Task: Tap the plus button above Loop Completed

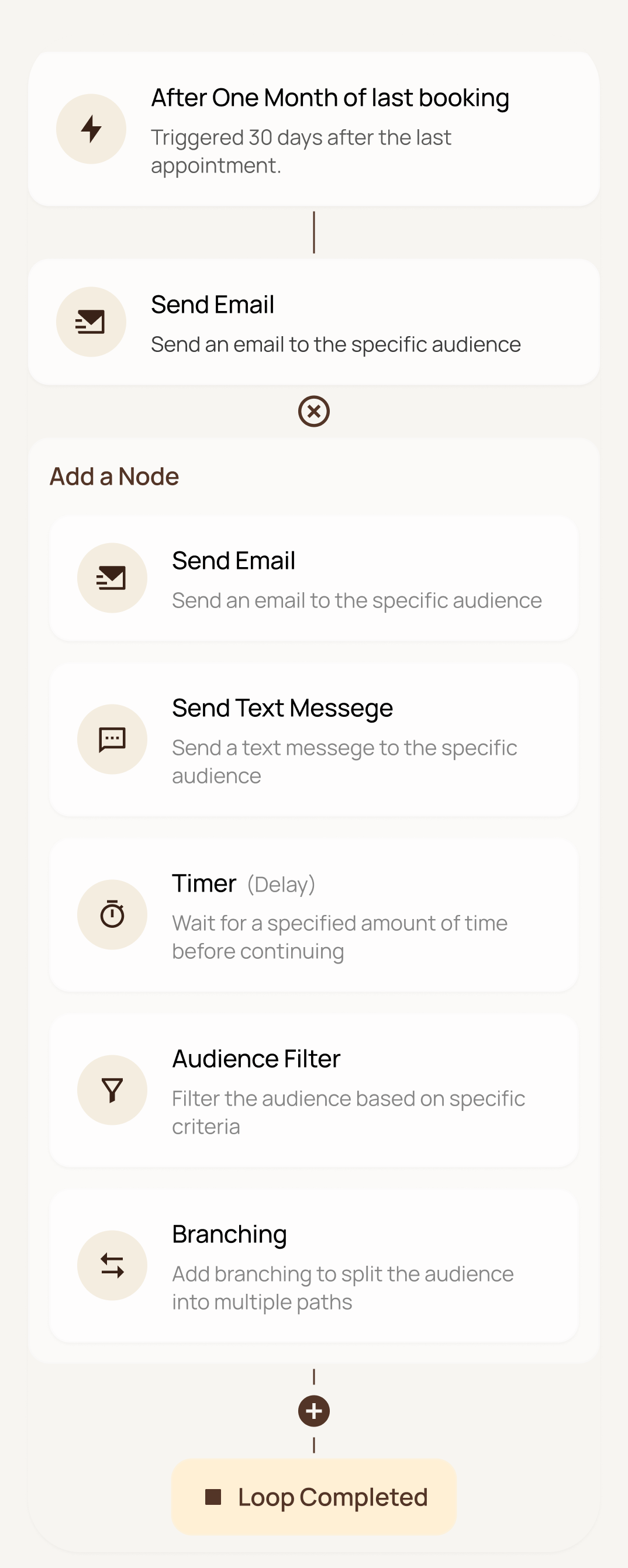Action: click(313, 1411)
